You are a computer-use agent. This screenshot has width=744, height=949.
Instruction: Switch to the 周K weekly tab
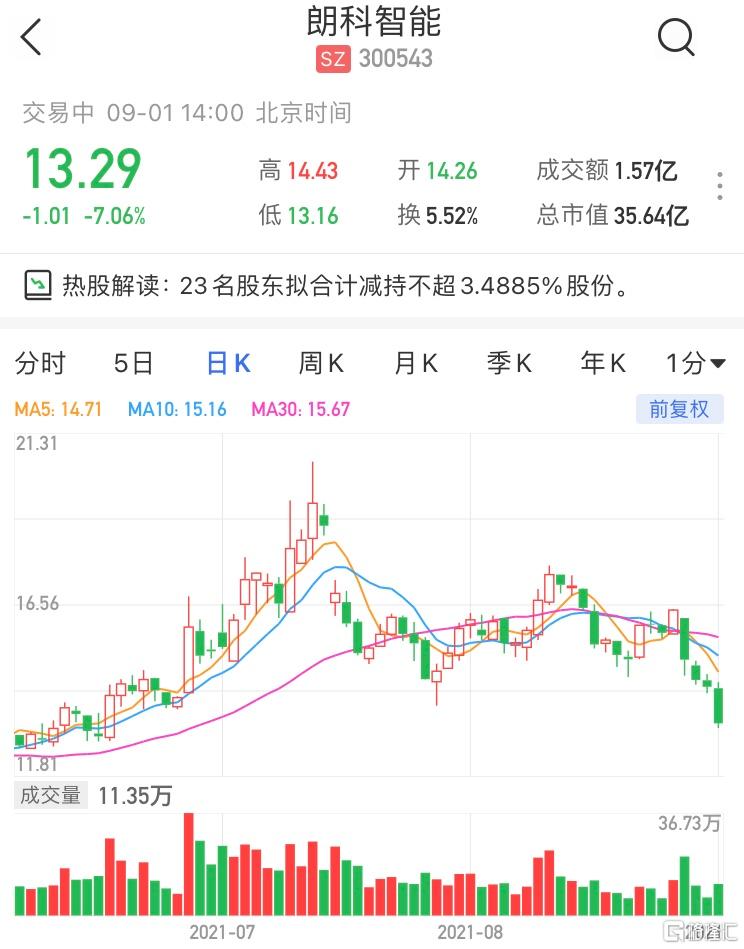[x=320, y=363]
